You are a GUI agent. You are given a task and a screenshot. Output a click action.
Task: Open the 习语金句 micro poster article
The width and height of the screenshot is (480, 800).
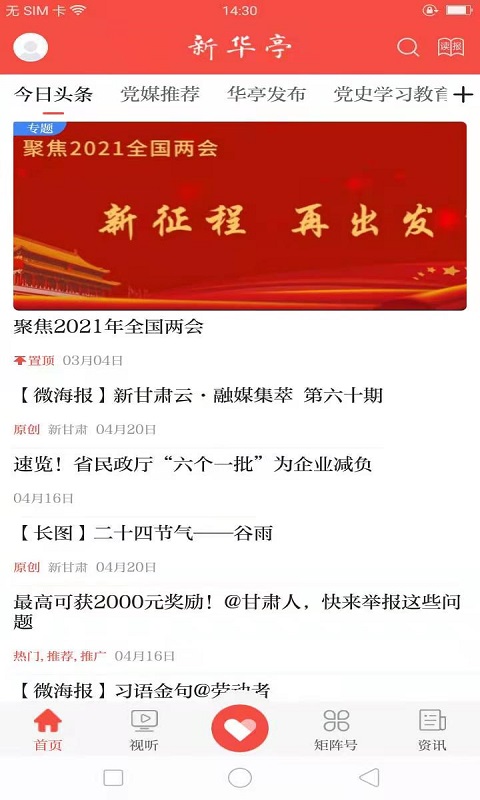pos(142,690)
